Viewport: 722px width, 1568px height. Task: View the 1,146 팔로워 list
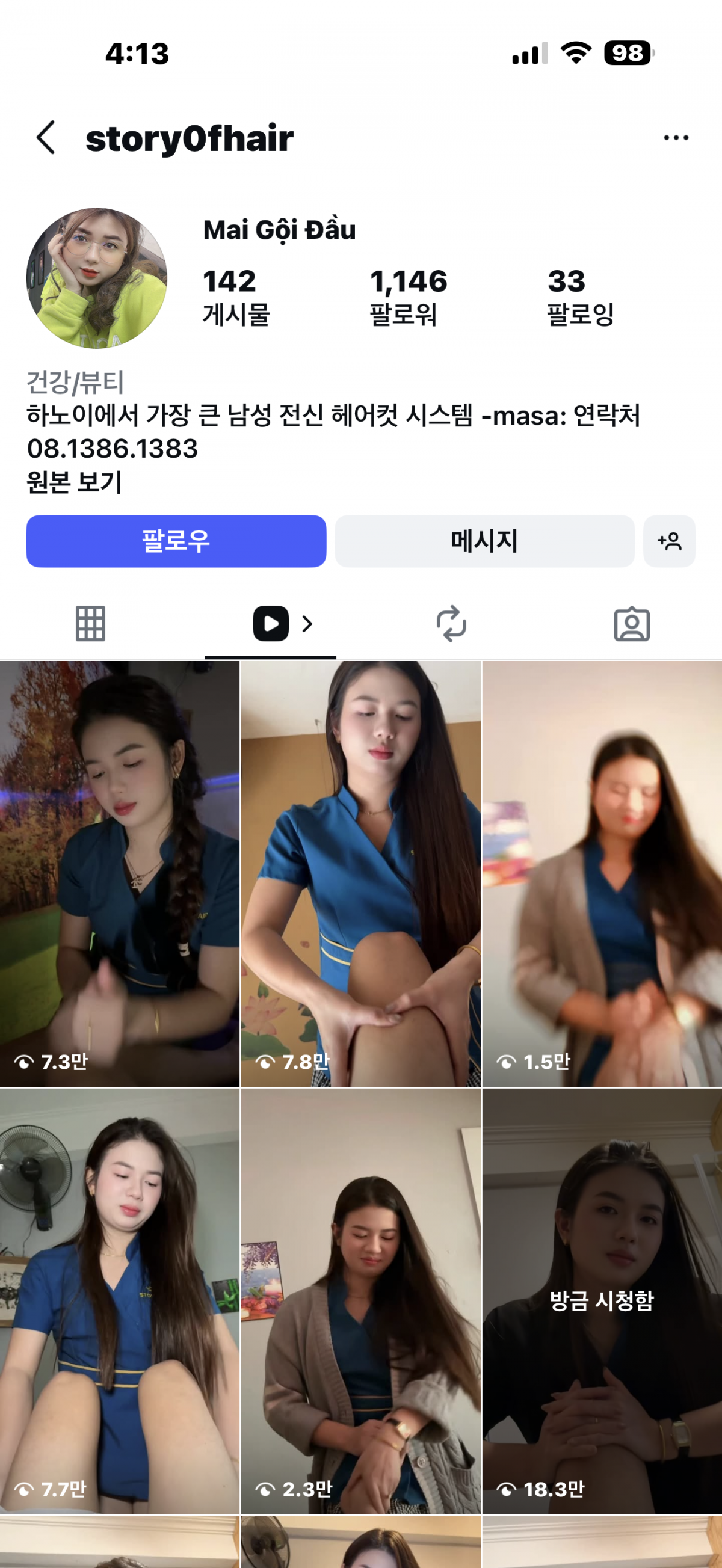[x=408, y=297]
